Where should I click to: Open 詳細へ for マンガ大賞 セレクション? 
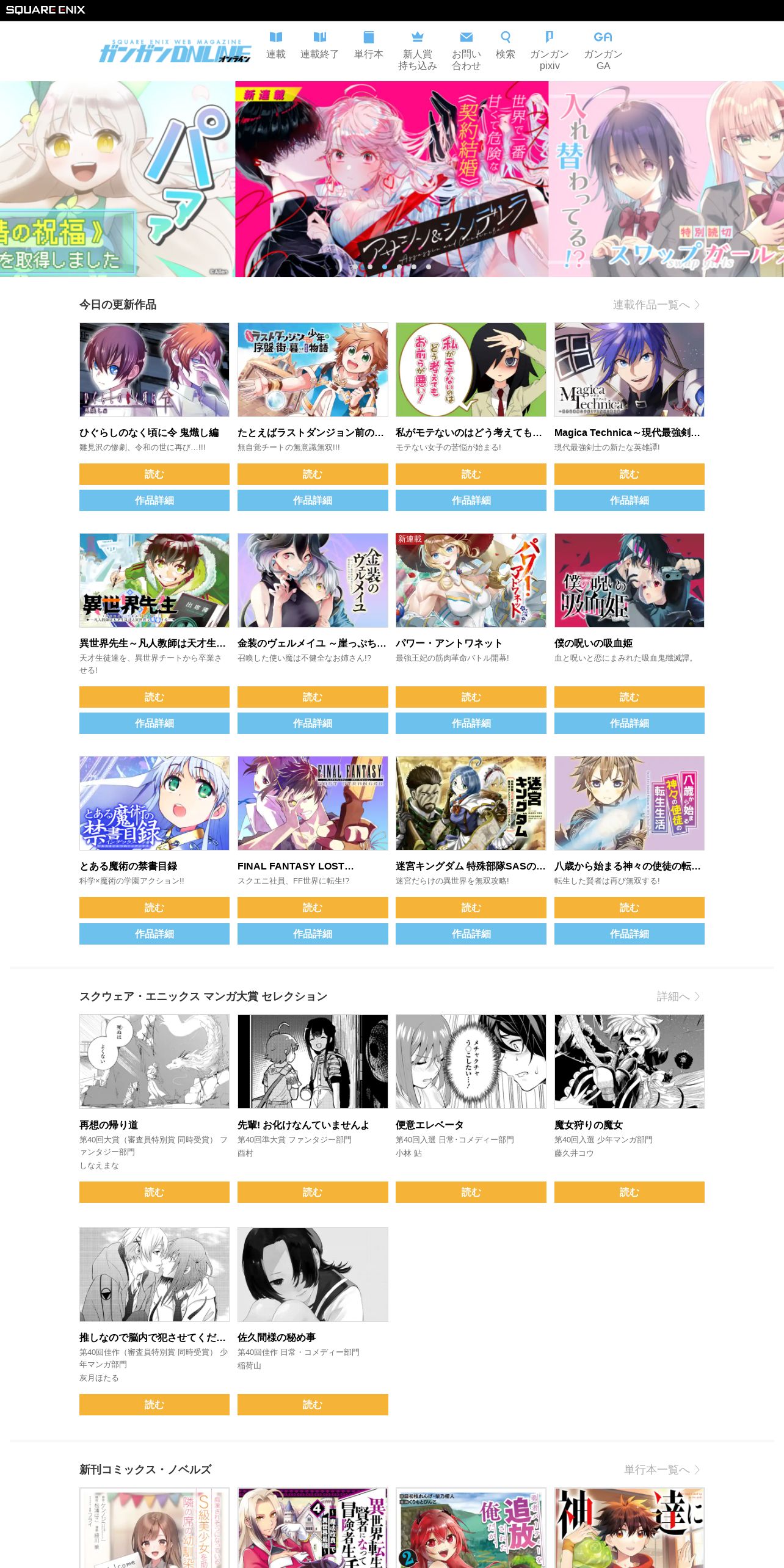(678, 996)
